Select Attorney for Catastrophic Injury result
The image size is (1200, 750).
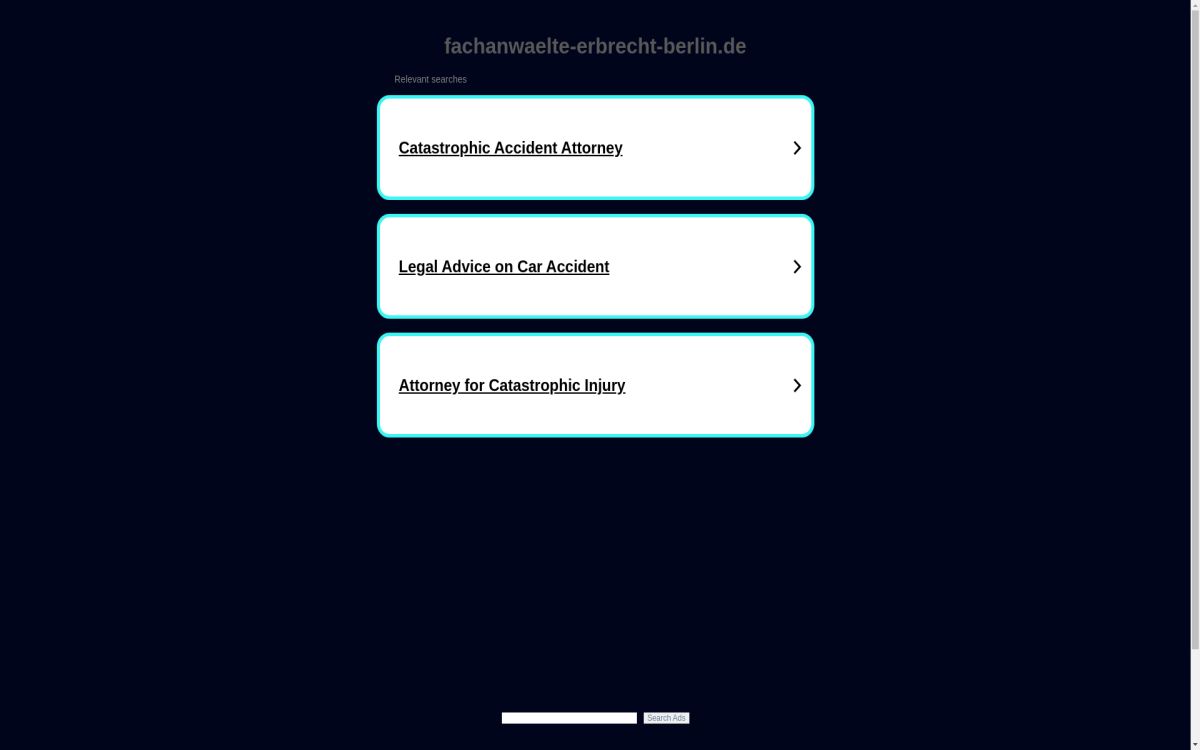click(x=512, y=386)
